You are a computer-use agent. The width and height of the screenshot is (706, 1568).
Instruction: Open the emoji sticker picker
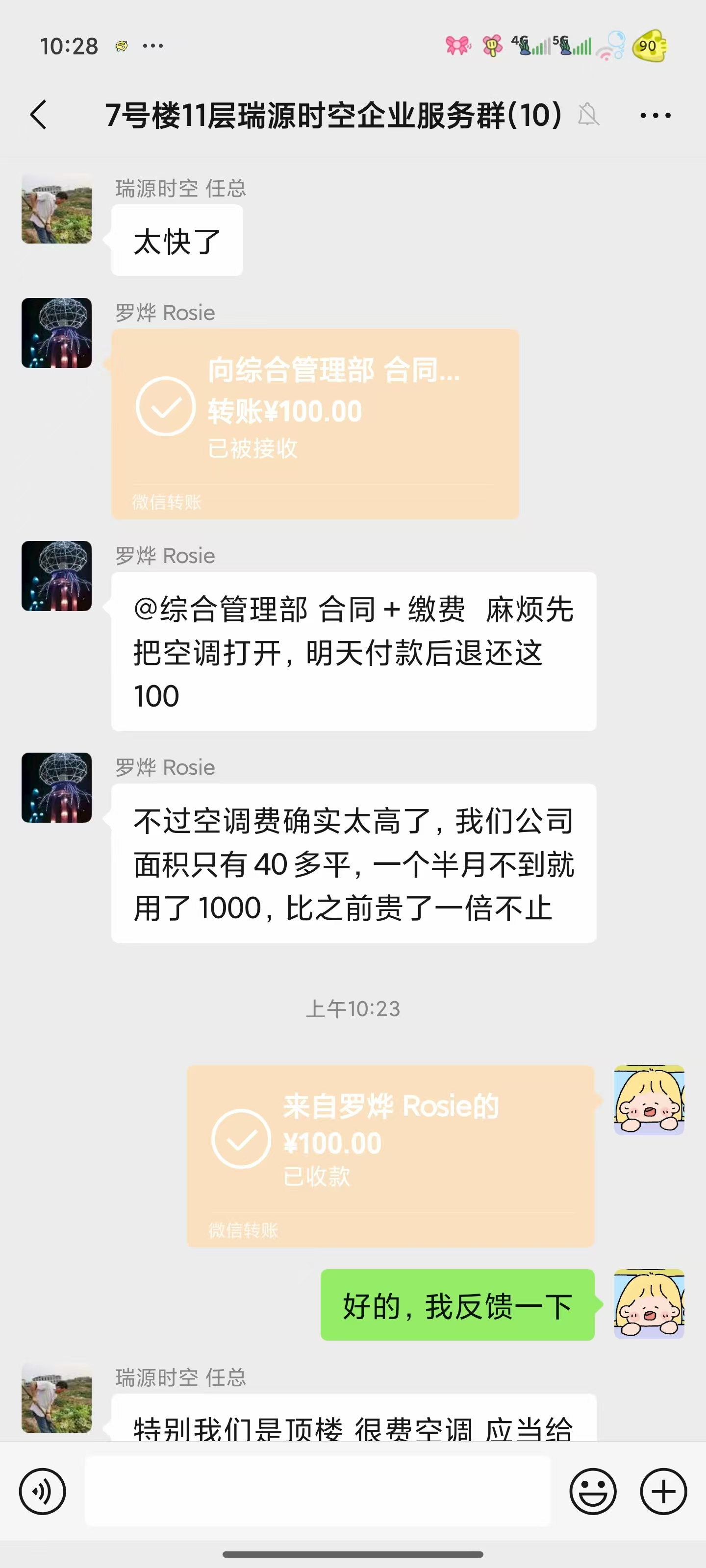click(593, 1491)
